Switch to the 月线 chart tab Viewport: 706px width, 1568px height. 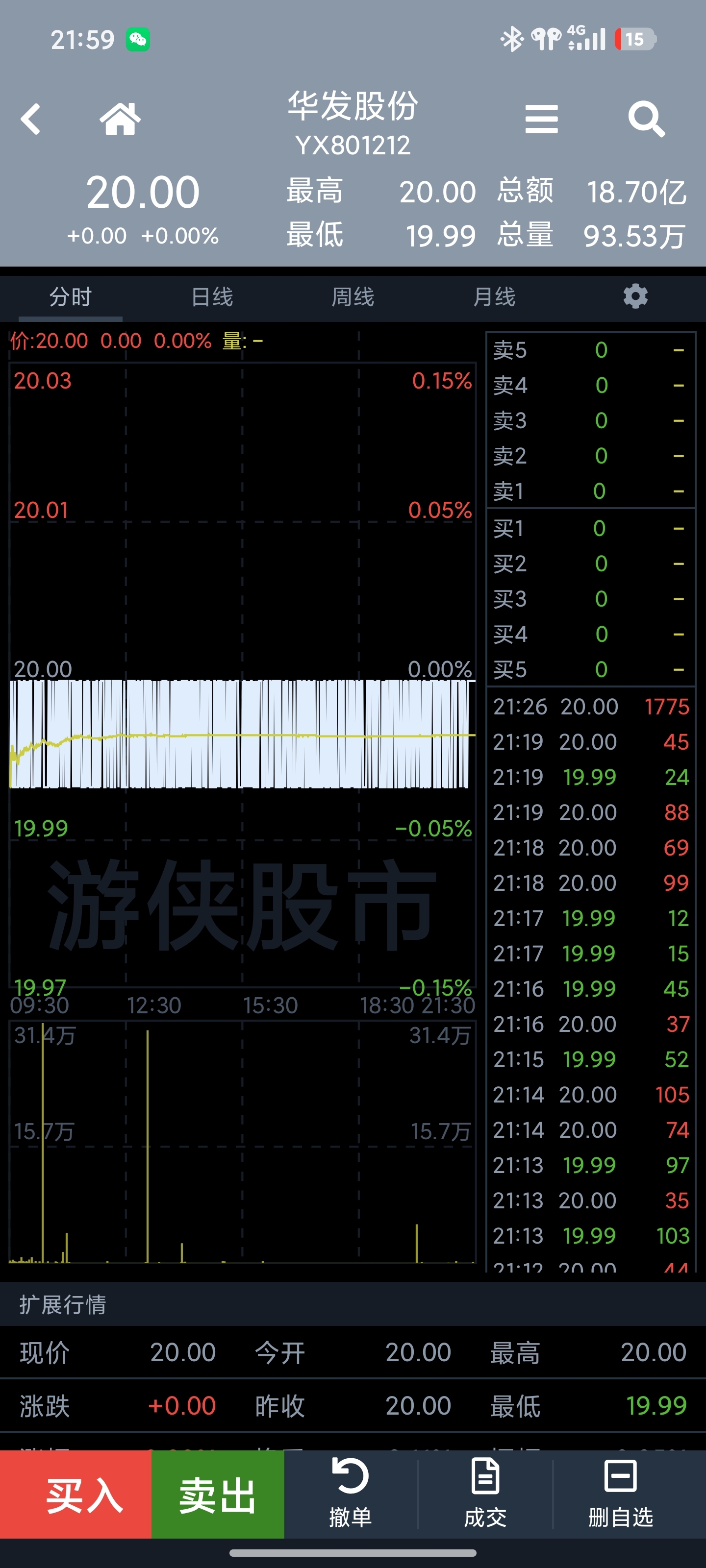click(494, 297)
